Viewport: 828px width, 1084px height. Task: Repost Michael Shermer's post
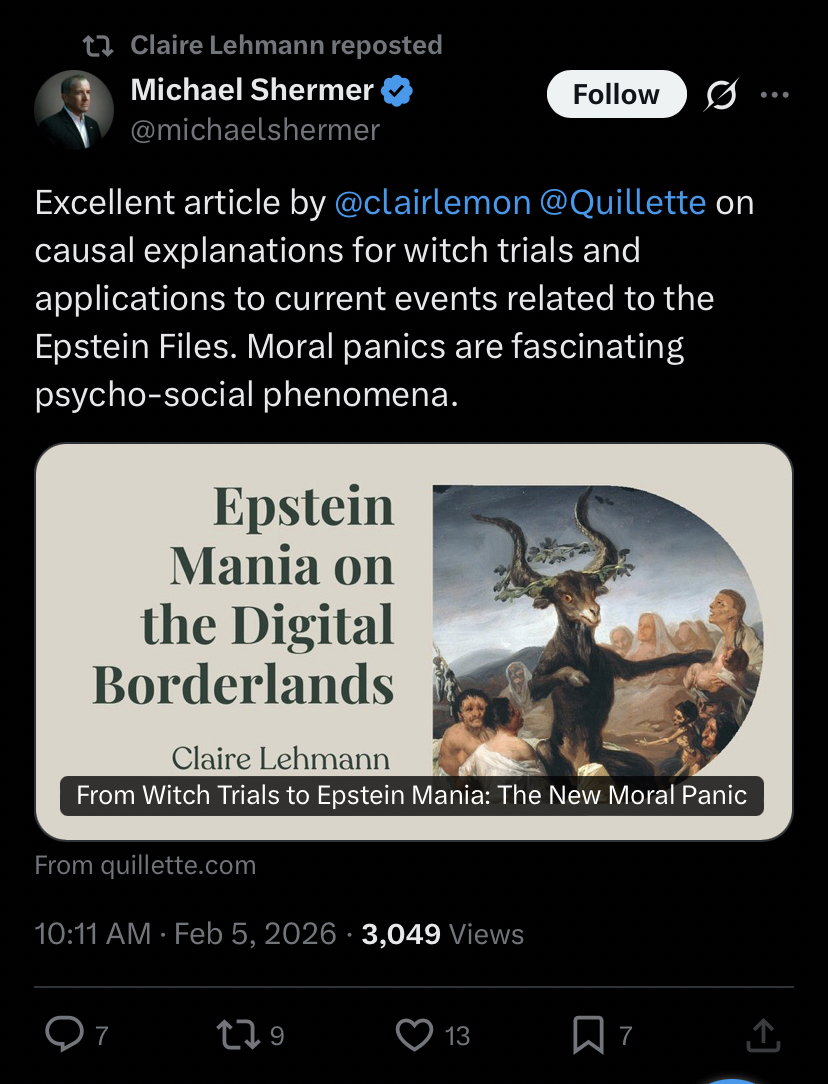tap(240, 1036)
